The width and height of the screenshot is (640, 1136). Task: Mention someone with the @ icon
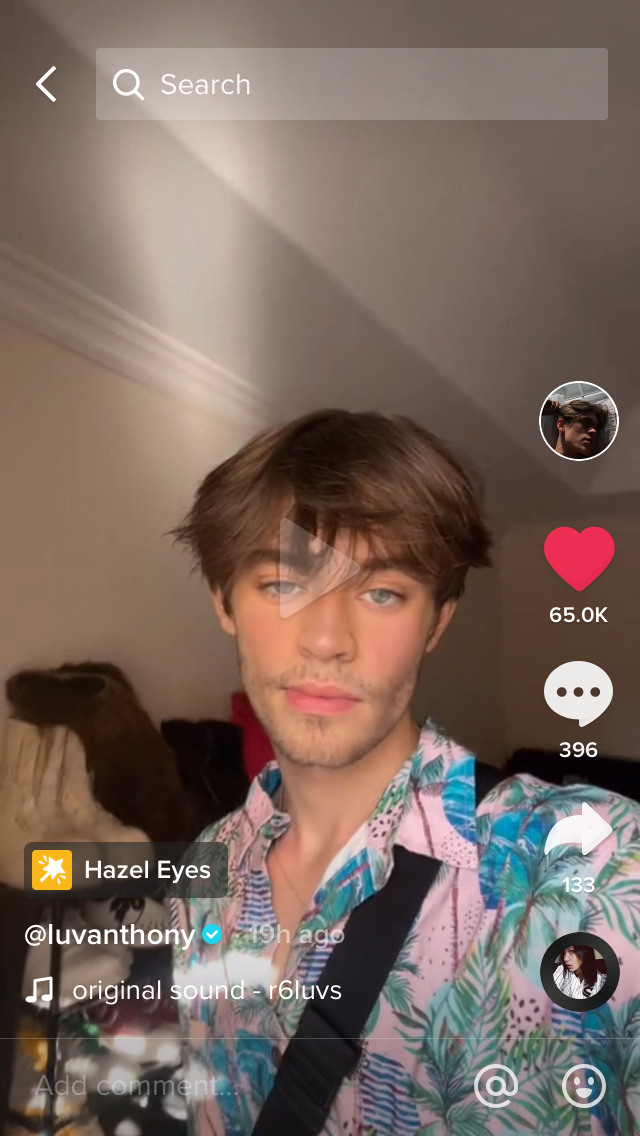point(496,1085)
